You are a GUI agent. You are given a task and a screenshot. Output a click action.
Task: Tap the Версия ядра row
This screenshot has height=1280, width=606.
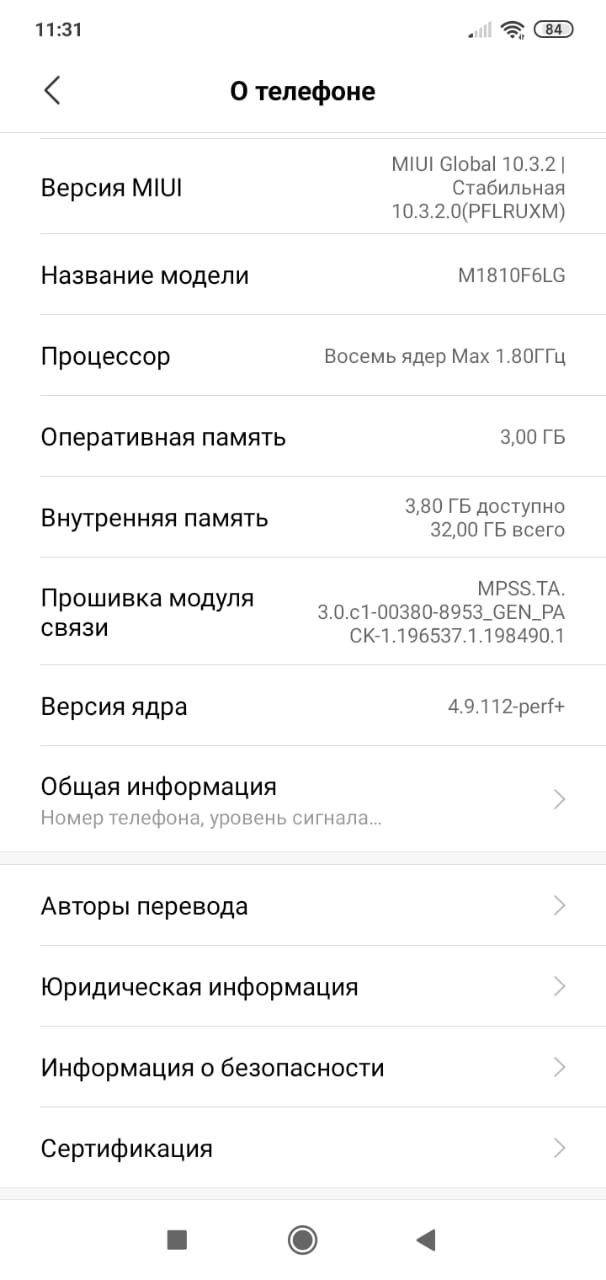[303, 706]
